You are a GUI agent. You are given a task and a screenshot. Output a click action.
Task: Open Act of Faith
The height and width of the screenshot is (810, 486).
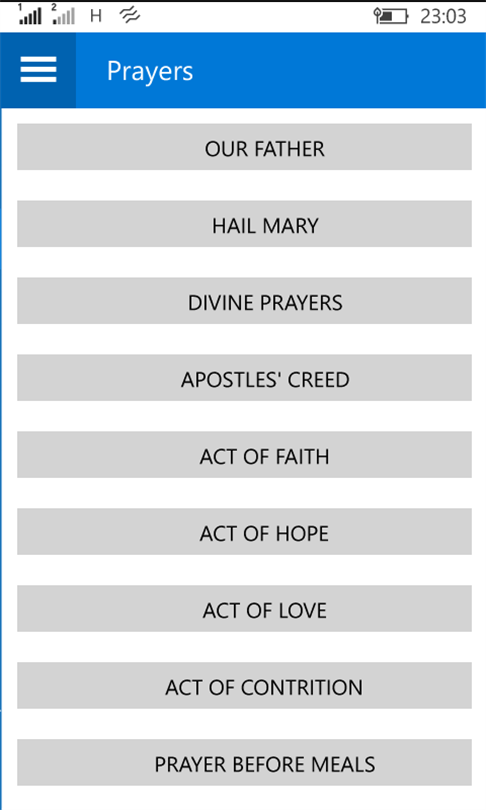point(244,455)
